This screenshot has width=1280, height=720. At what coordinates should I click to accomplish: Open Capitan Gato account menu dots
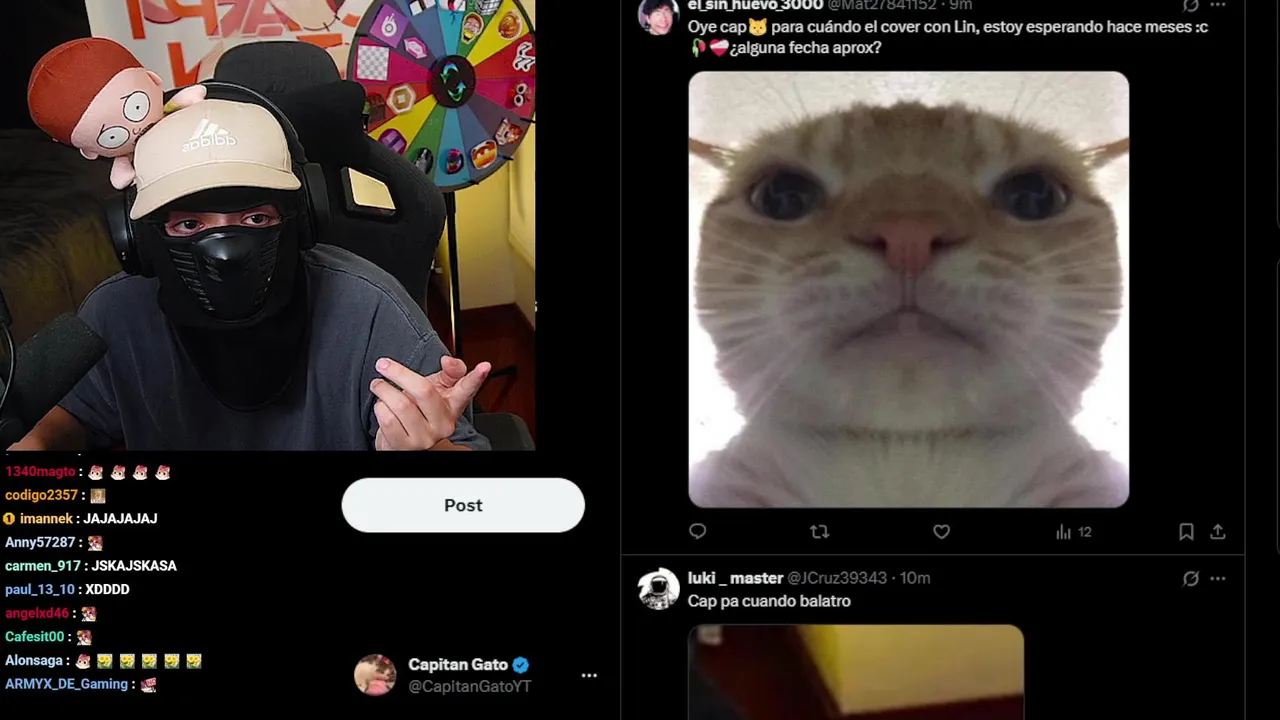point(589,675)
